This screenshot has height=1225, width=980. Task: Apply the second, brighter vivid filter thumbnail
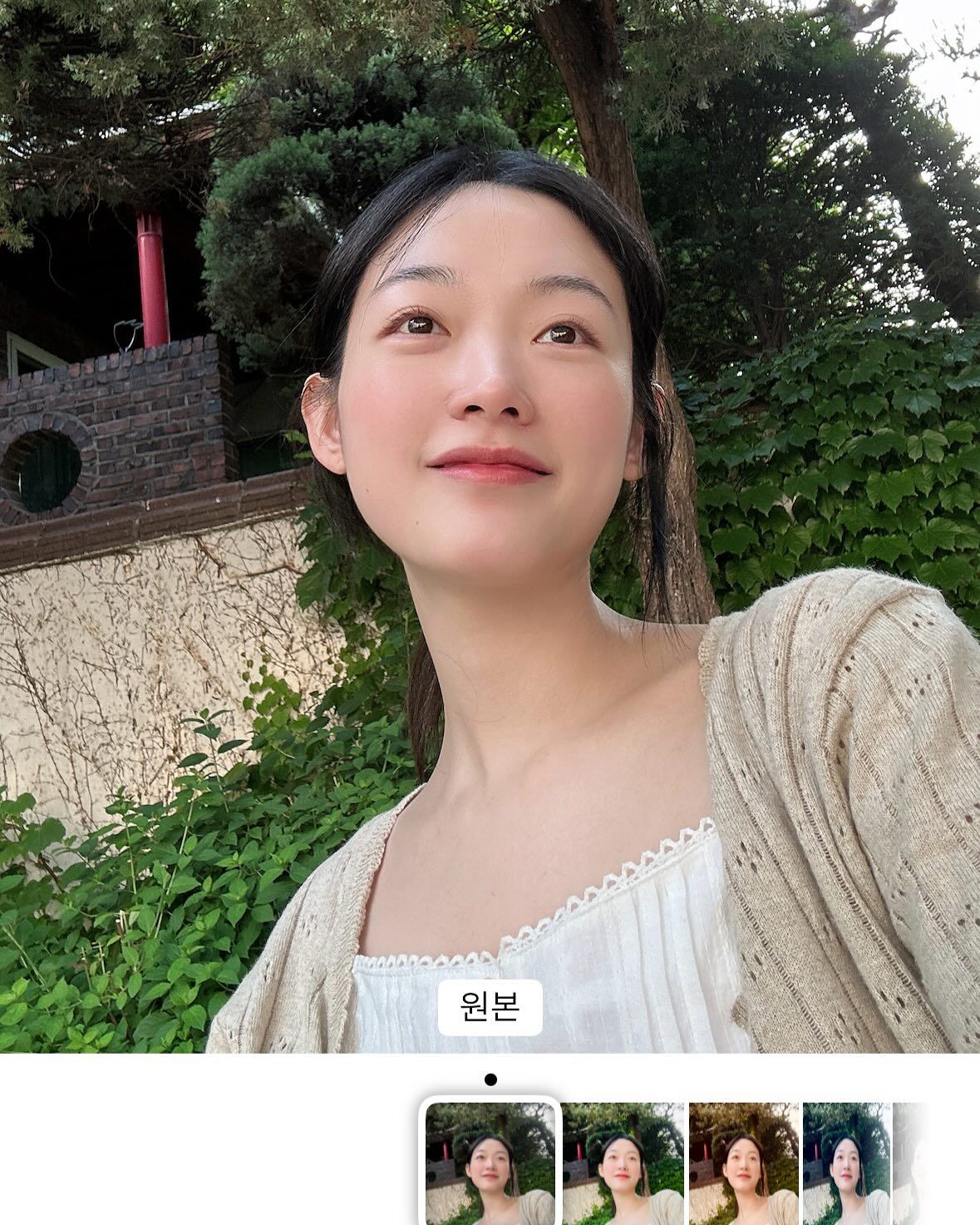623,1164
